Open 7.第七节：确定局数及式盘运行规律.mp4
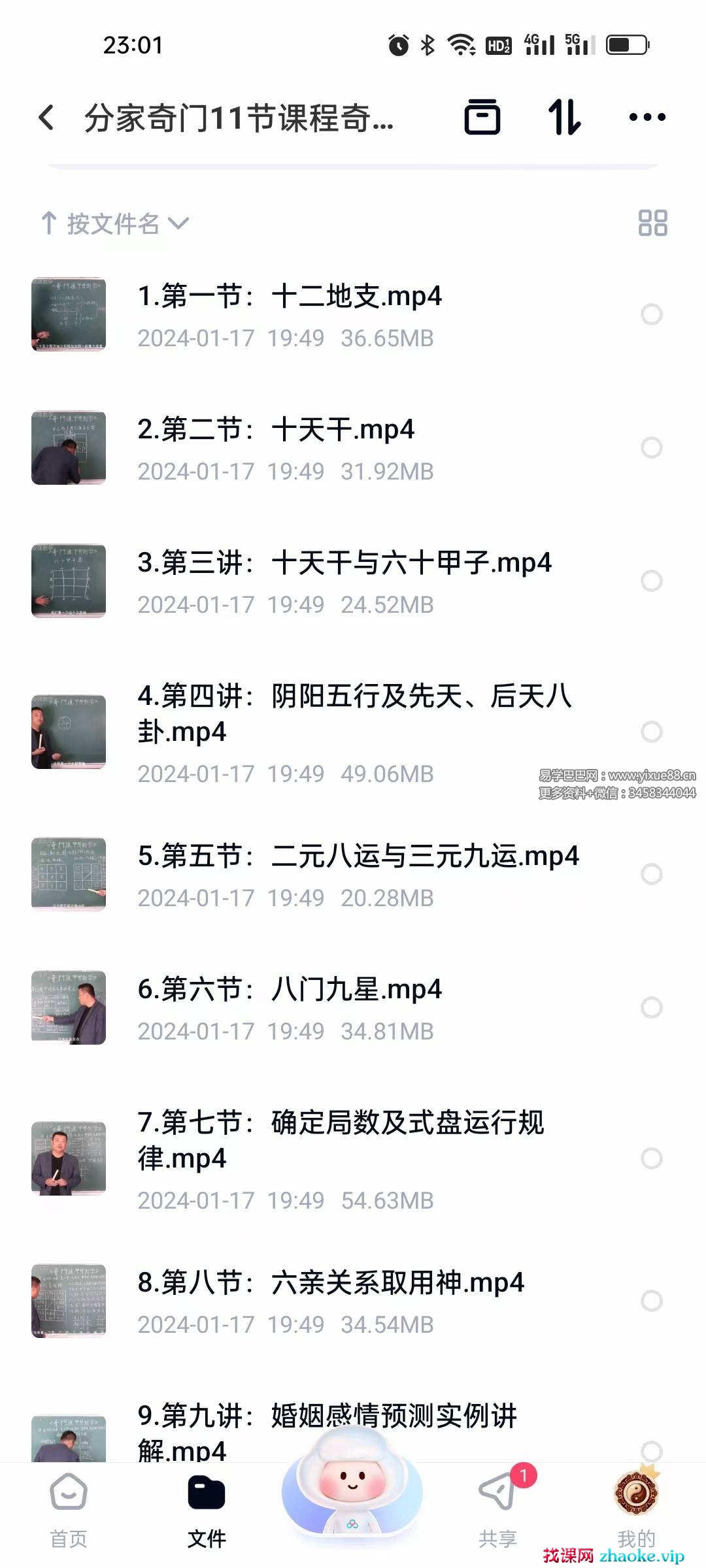The height and width of the screenshot is (1568, 706). point(340,1140)
